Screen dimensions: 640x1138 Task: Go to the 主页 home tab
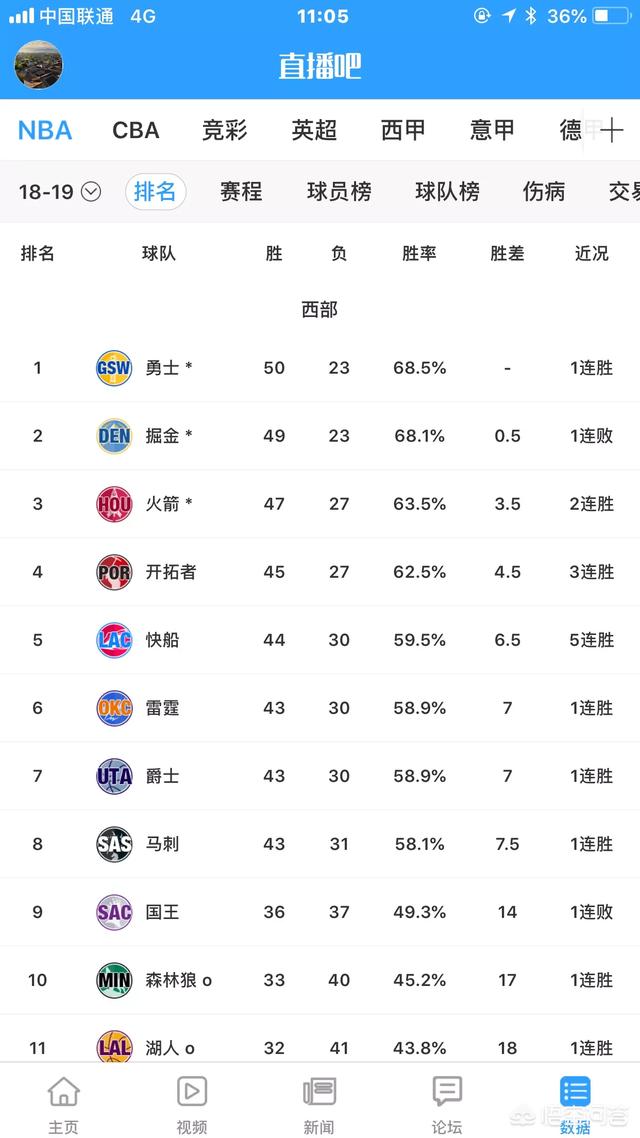coord(63,1105)
